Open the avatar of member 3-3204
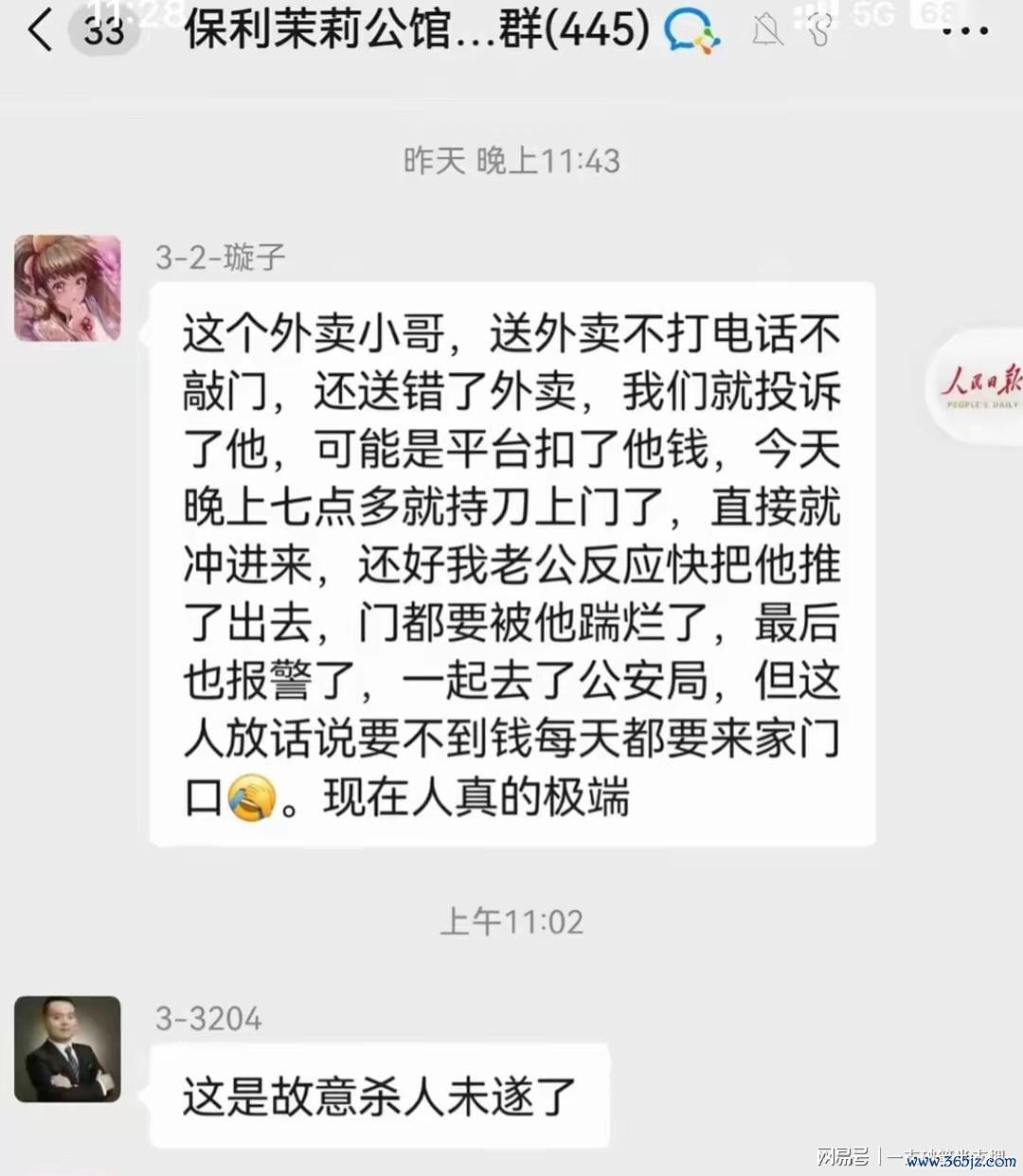The width and height of the screenshot is (1023, 1176). coord(68,1048)
